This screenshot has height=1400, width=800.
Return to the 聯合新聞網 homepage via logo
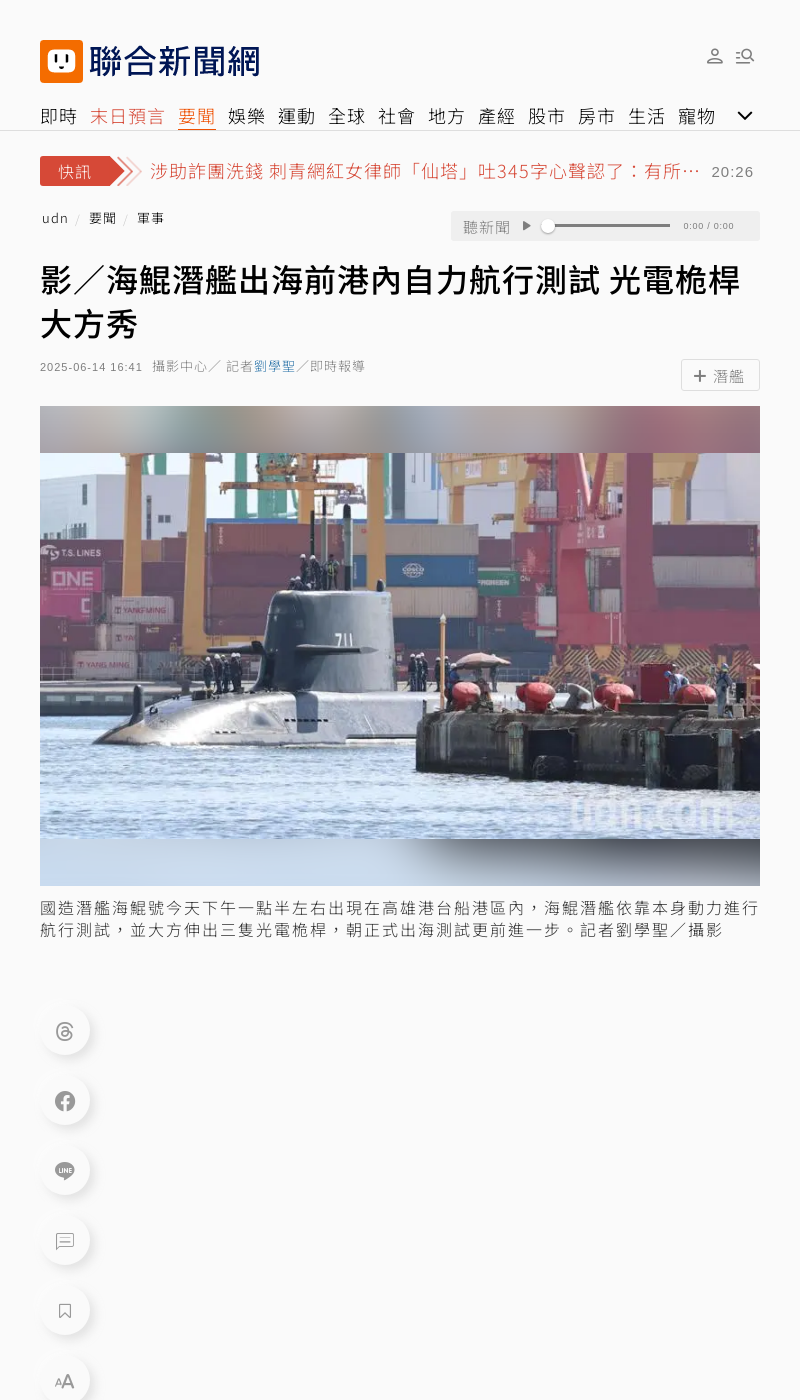pos(150,61)
